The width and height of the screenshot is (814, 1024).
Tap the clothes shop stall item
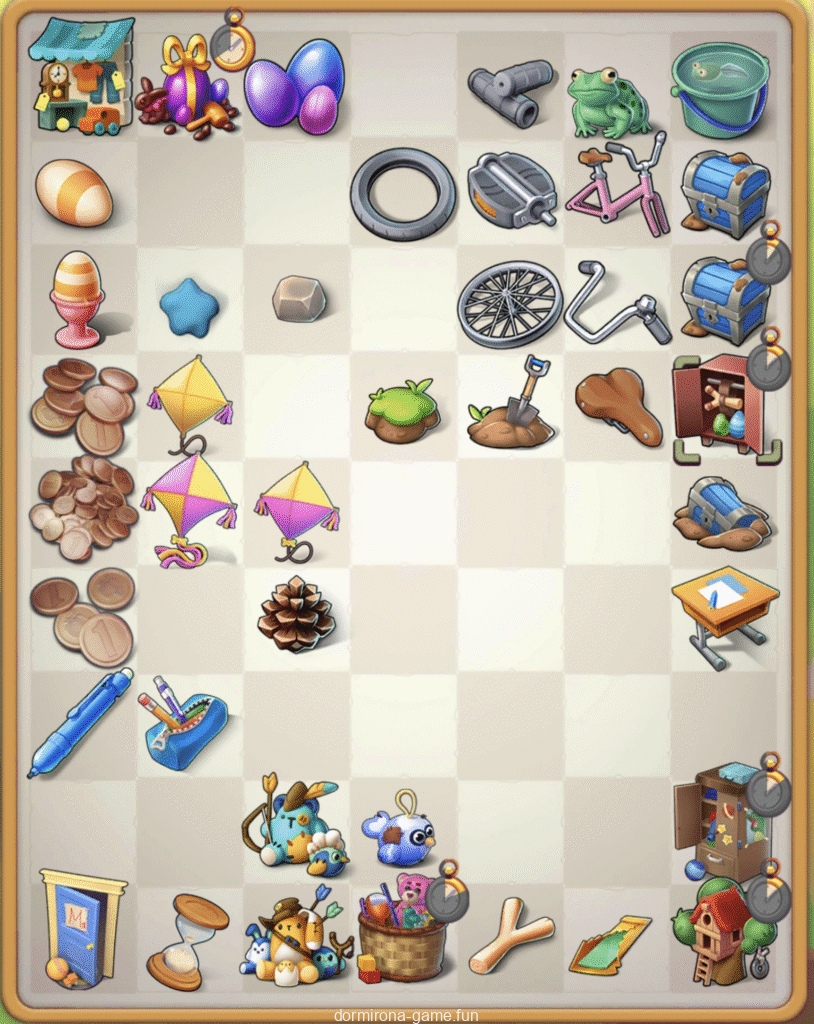[80, 78]
